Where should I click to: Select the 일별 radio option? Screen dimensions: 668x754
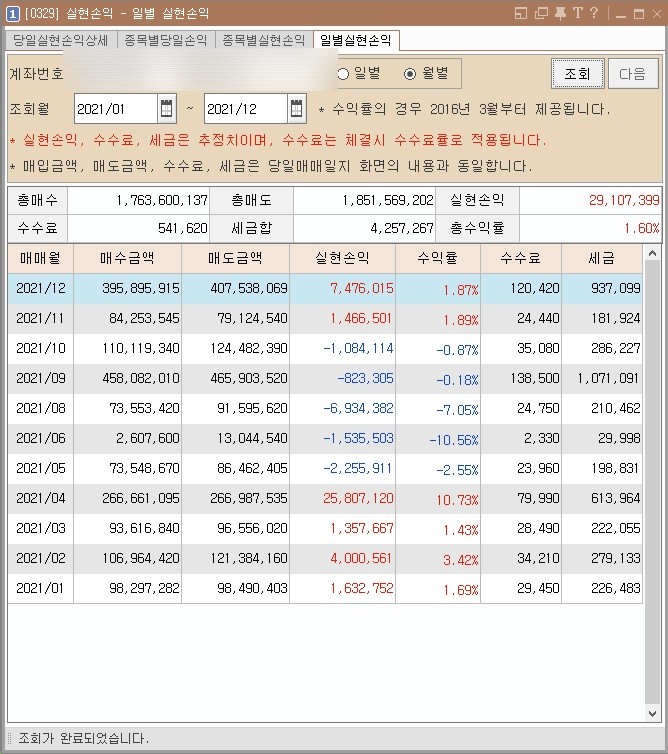pos(344,74)
